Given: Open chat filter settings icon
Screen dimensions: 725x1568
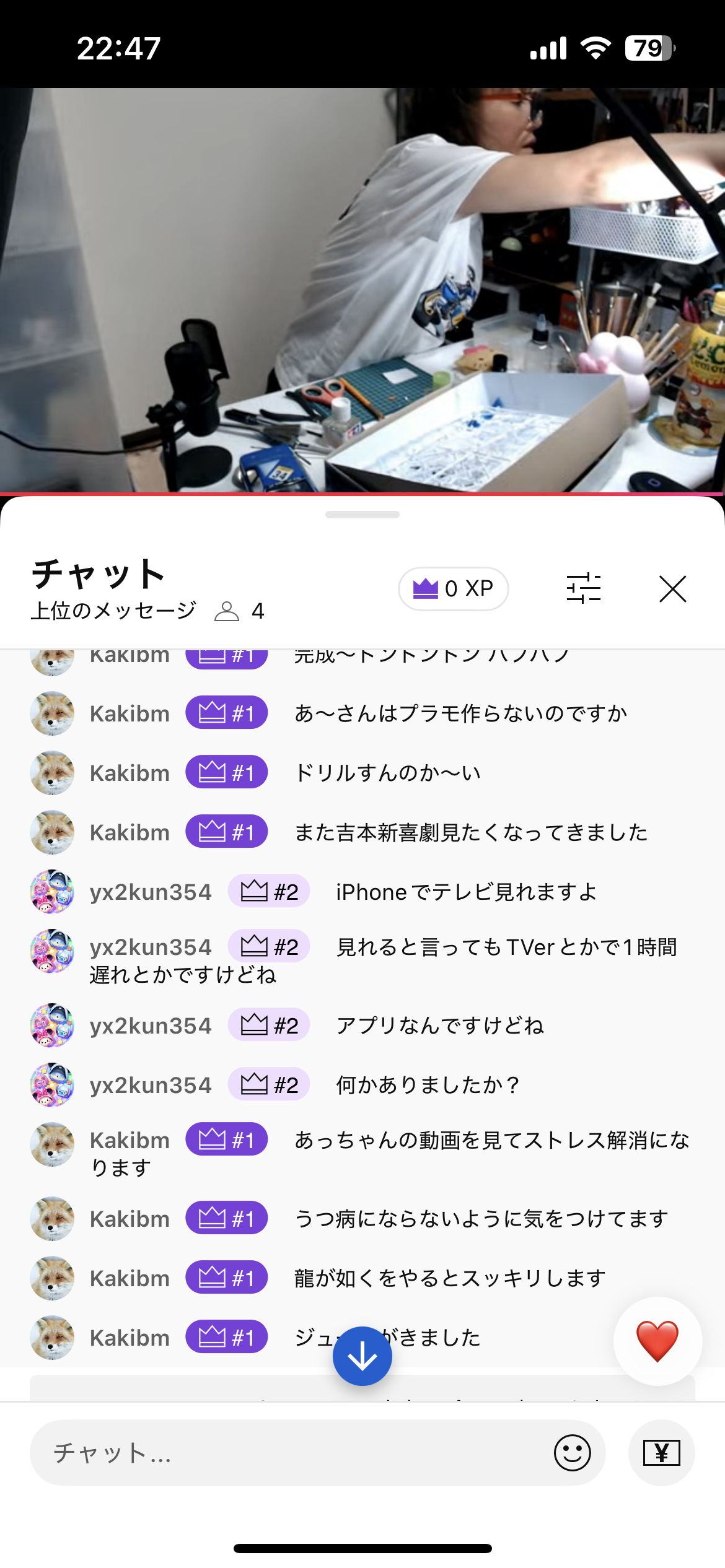Looking at the screenshot, I should [x=583, y=588].
